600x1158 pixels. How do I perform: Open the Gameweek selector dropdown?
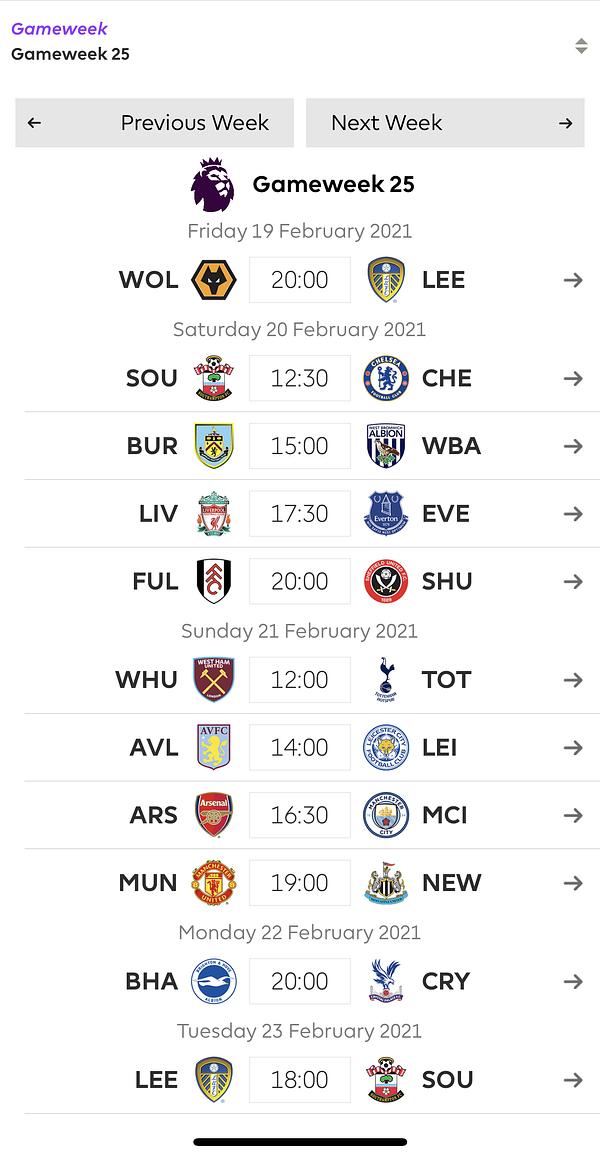(x=299, y=43)
